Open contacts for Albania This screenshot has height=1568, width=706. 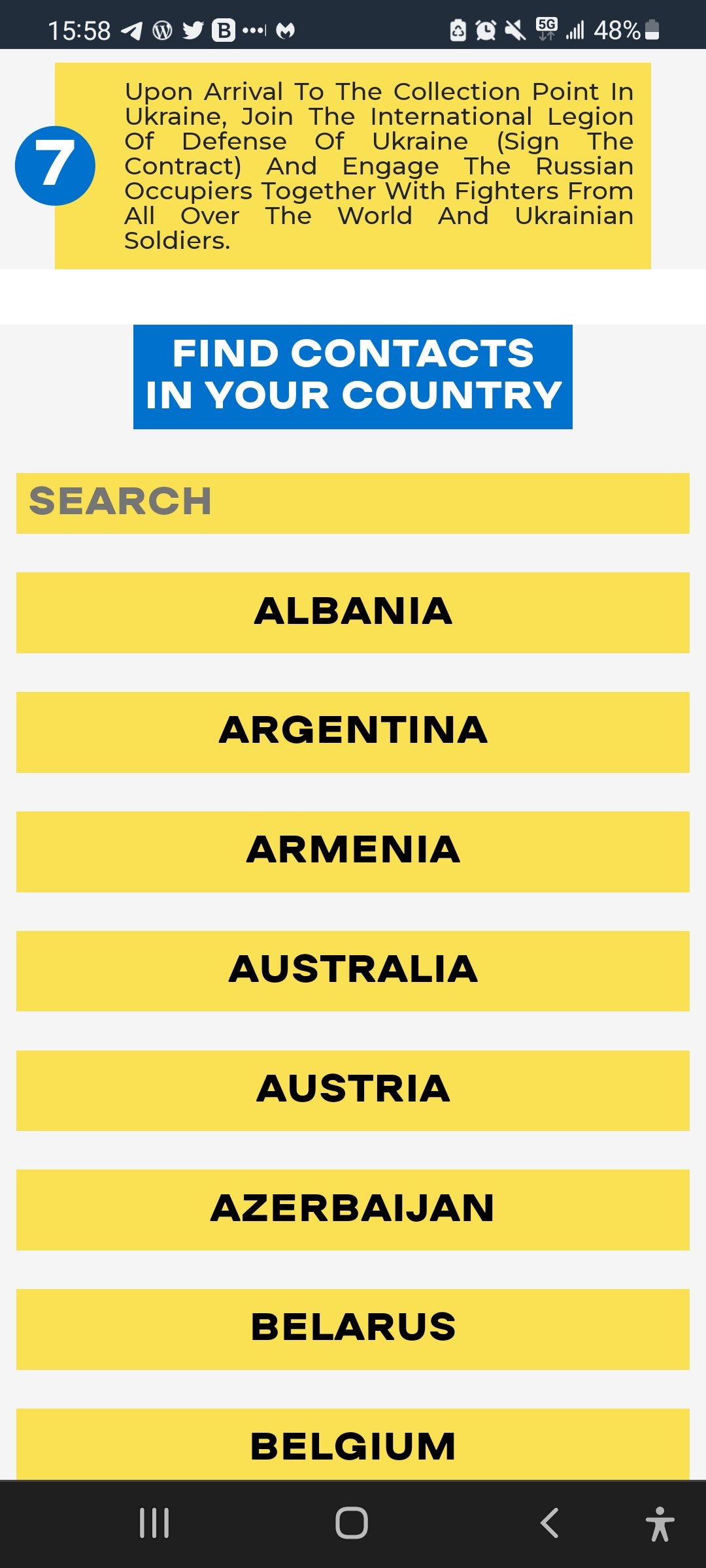(x=353, y=612)
